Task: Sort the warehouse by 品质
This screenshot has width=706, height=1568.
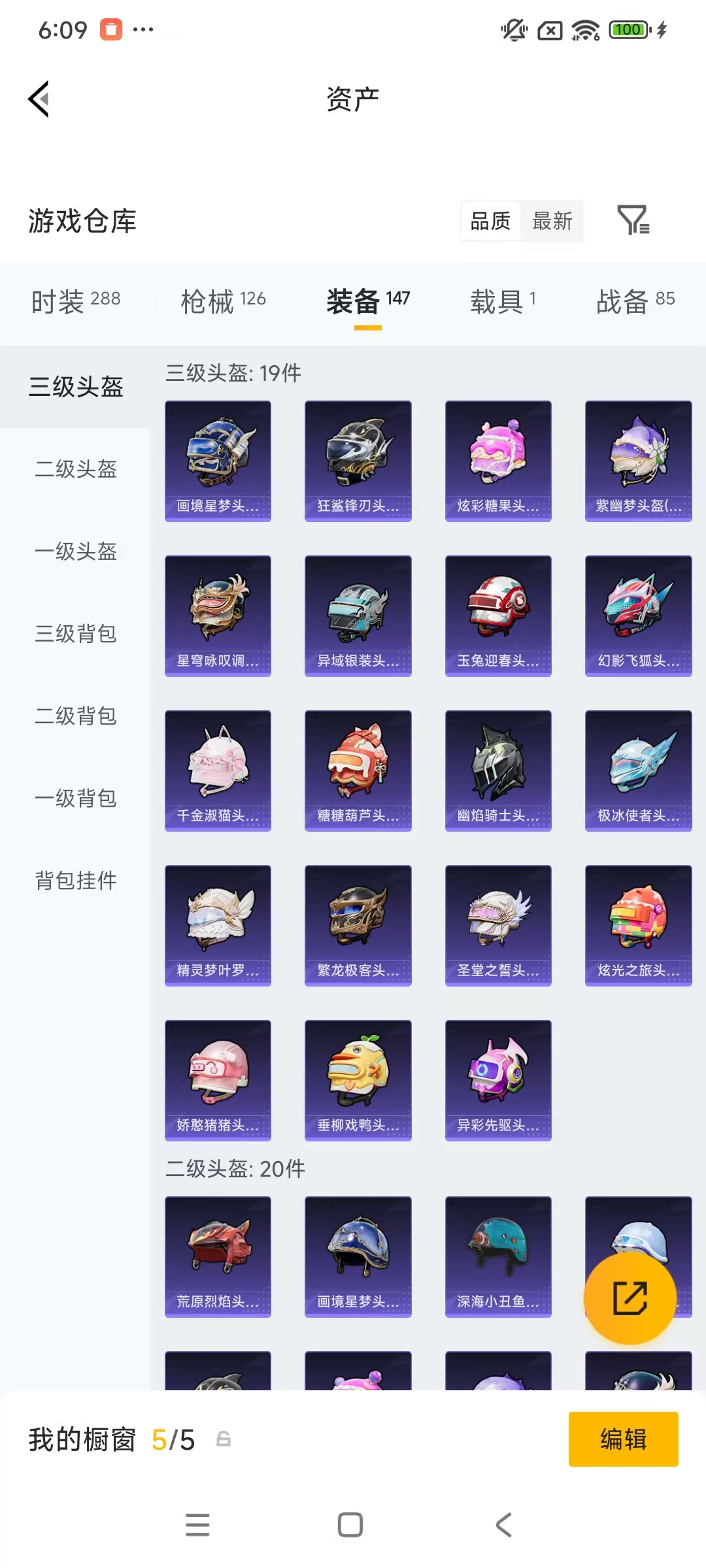Action: [490, 221]
